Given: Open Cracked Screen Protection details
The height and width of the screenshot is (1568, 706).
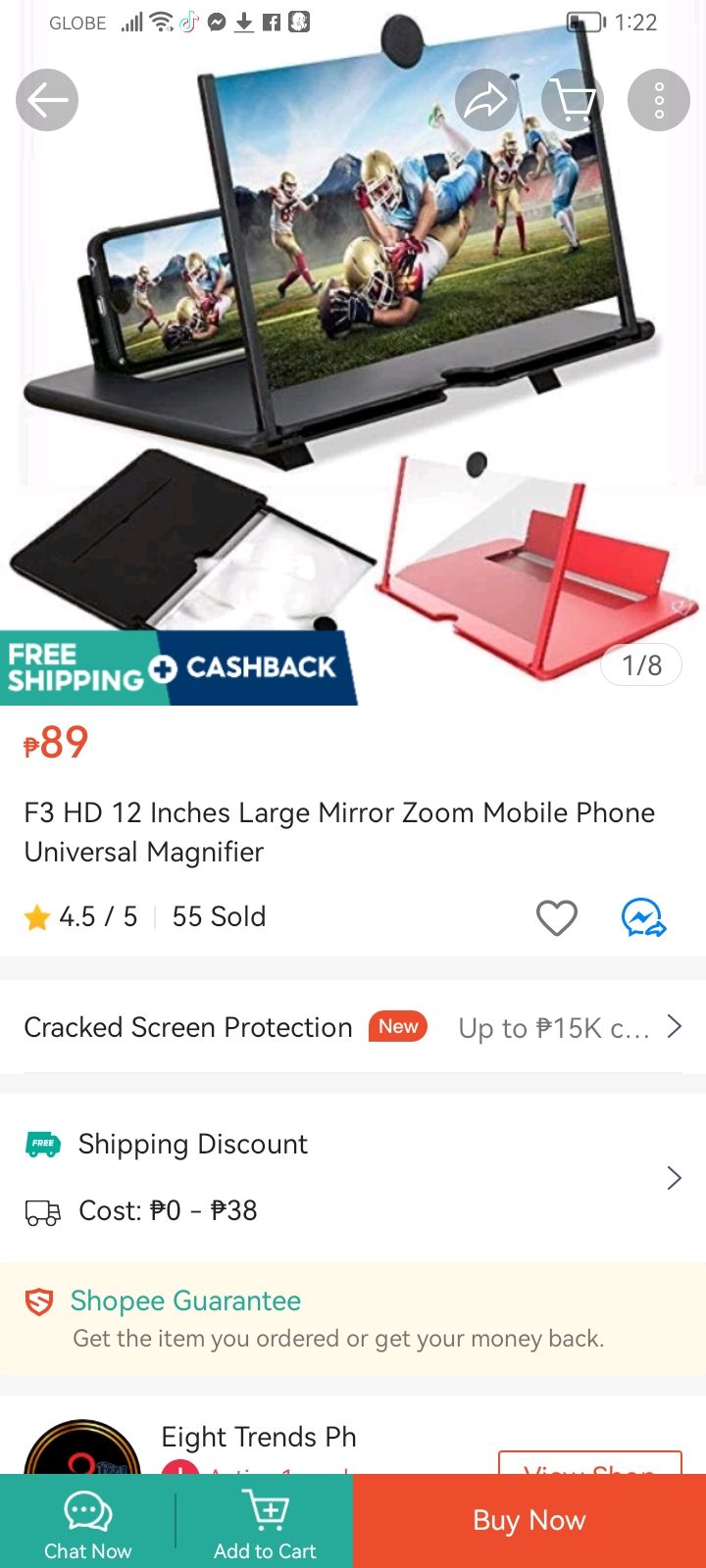Looking at the screenshot, I should [x=353, y=1027].
